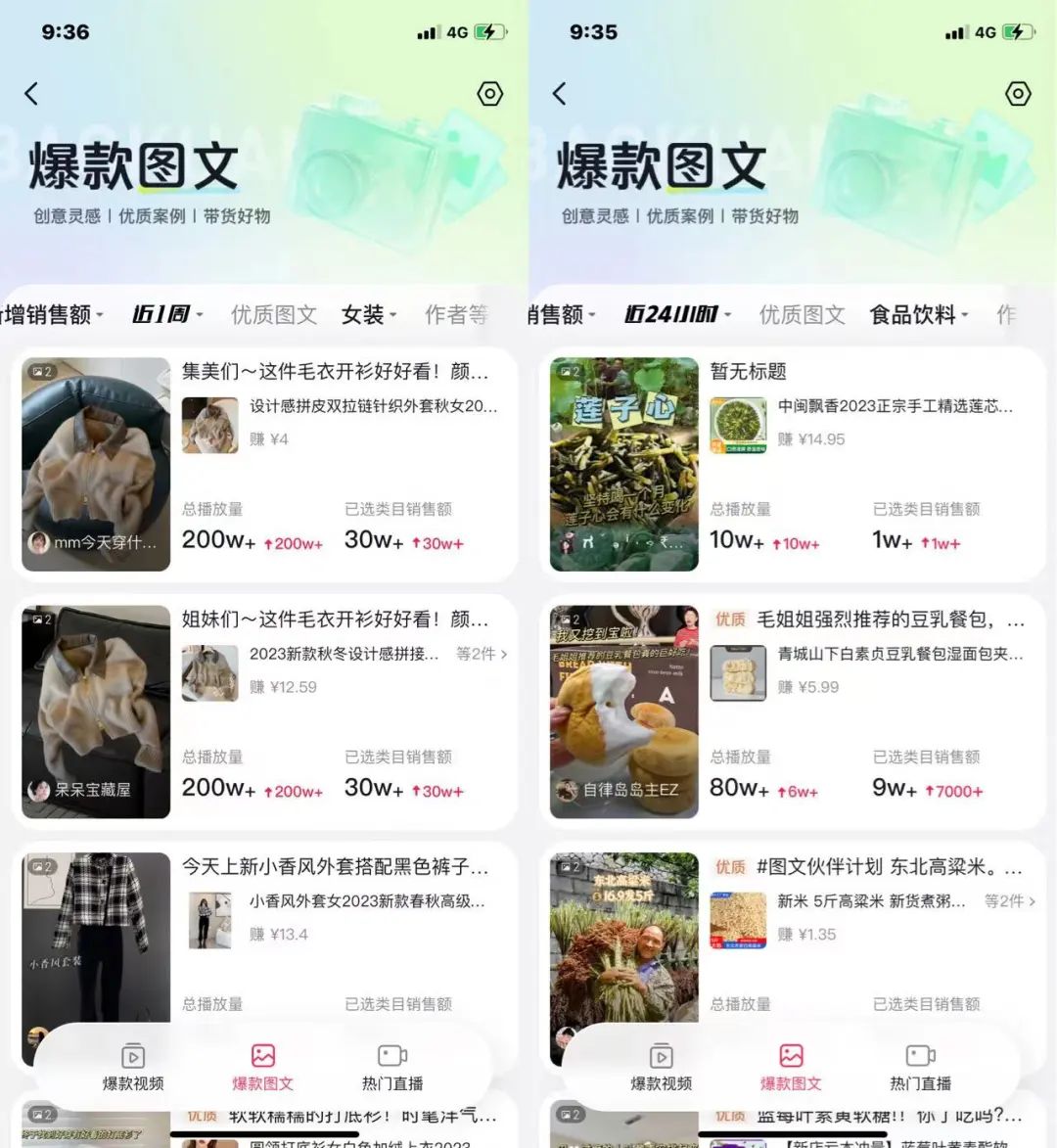View the 中闽飘香2023正宗手工精选莲芯 product
Viewport: 1057px width, 1148px height.
(x=895, y=406)
